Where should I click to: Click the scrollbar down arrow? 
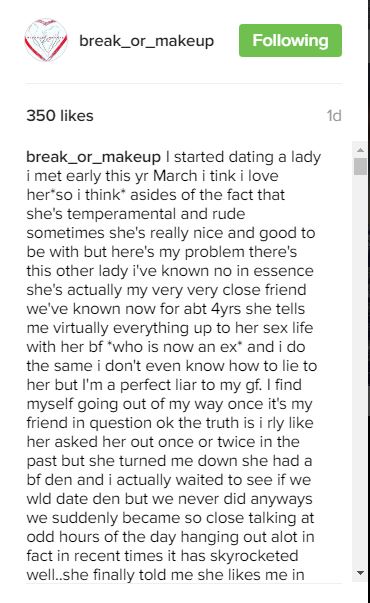point(360,573)
